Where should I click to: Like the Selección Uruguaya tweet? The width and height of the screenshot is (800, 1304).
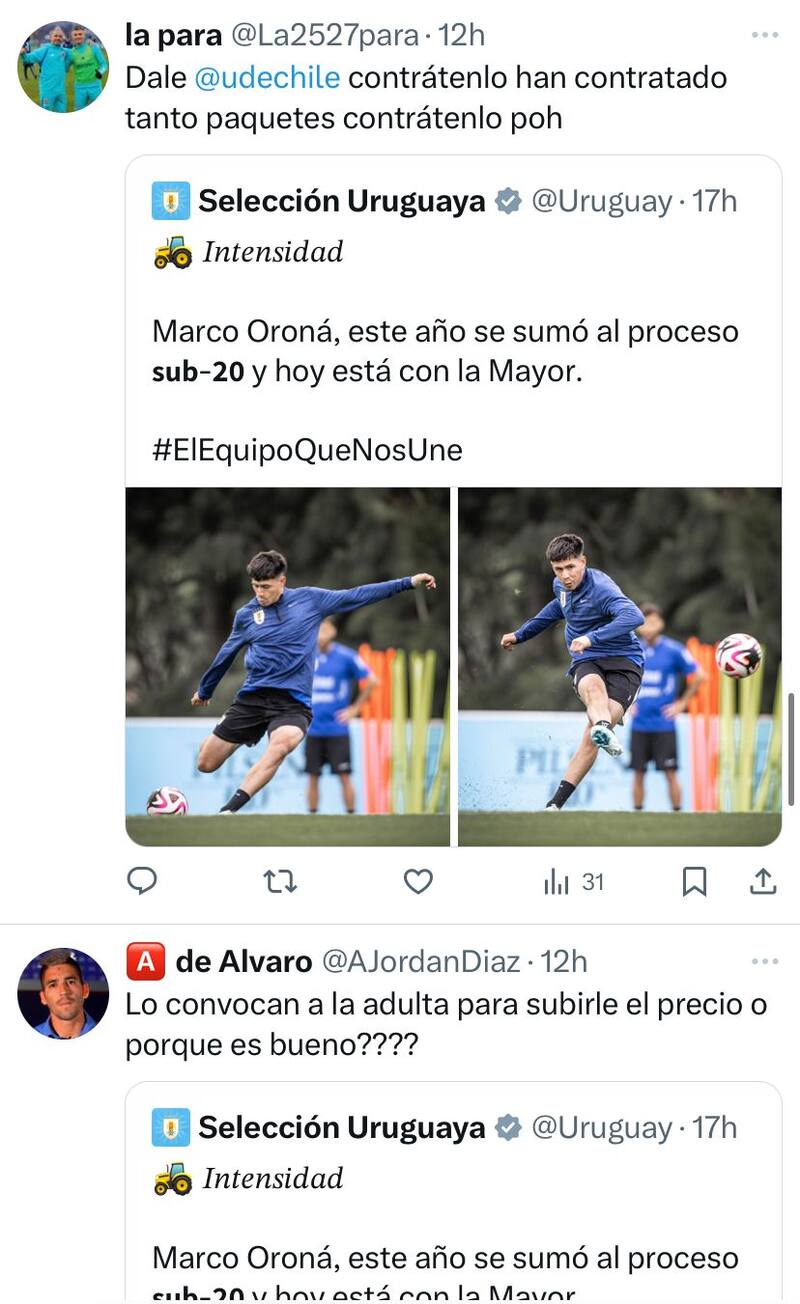click(x=418, y=881)
